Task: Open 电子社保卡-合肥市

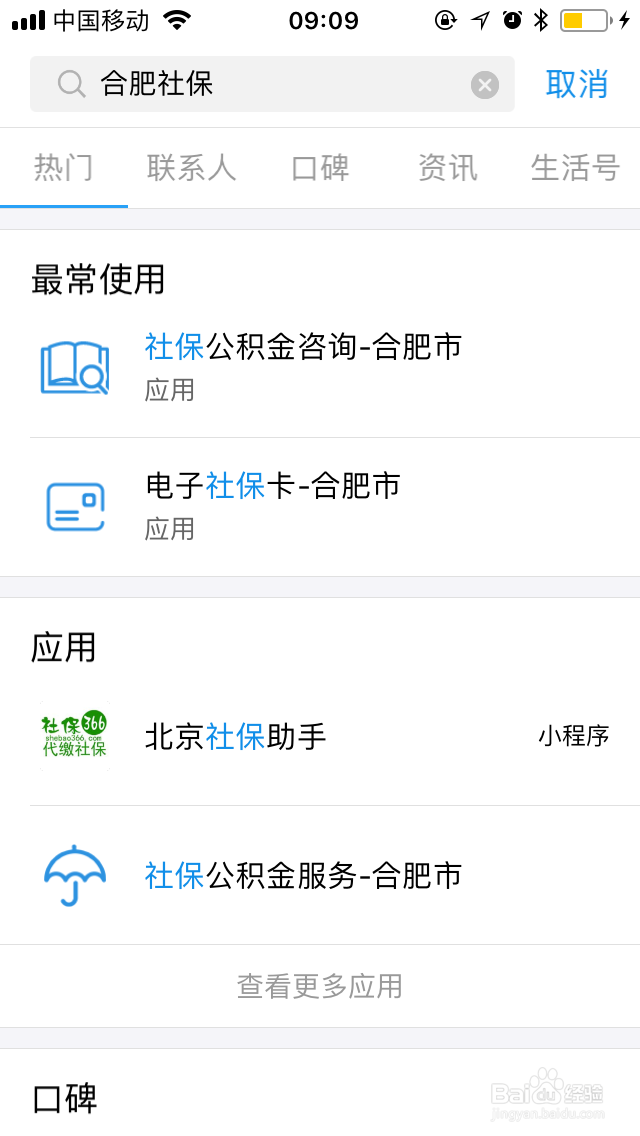Action: click(x=320, y=507)
